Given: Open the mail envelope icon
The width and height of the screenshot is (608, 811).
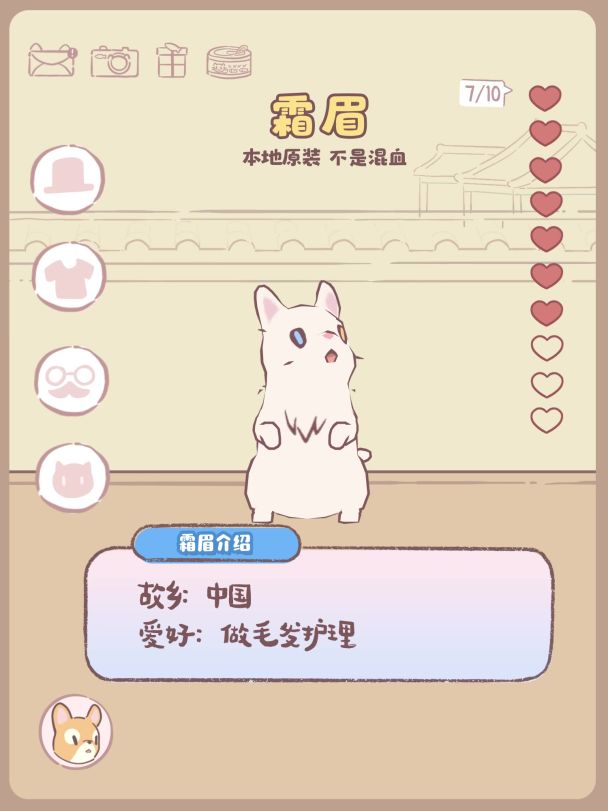Looking at the screenshot, I should (x=52, y=61).
